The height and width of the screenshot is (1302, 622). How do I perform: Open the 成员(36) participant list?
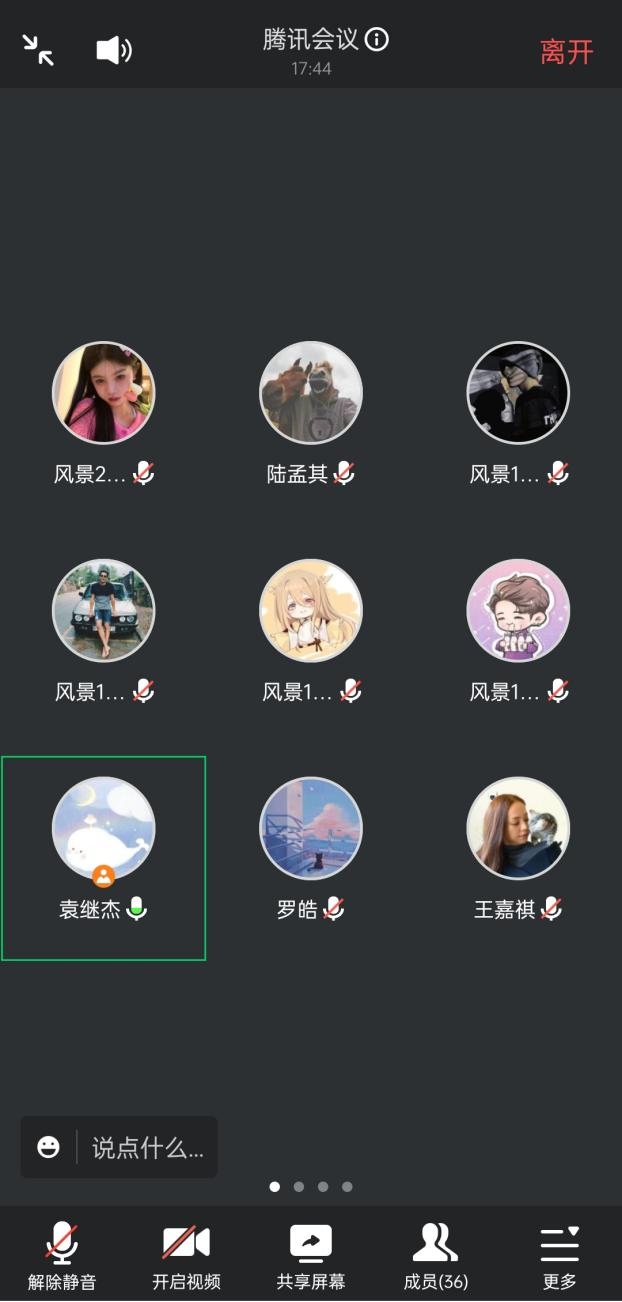pyautogui.click(x=435, y=1255)
